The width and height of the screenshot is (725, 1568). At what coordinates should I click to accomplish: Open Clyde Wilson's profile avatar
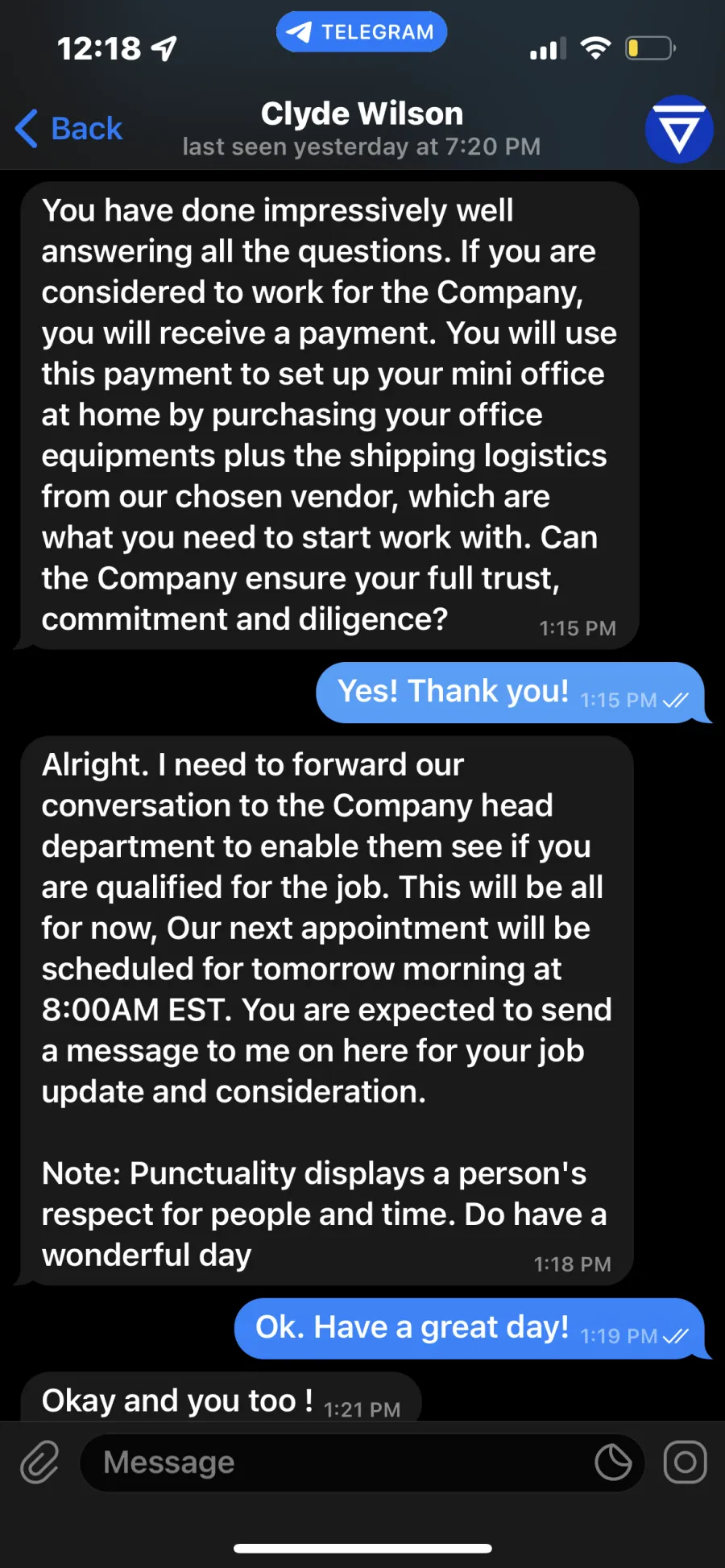pyautogui.click(x=679, y=129)
